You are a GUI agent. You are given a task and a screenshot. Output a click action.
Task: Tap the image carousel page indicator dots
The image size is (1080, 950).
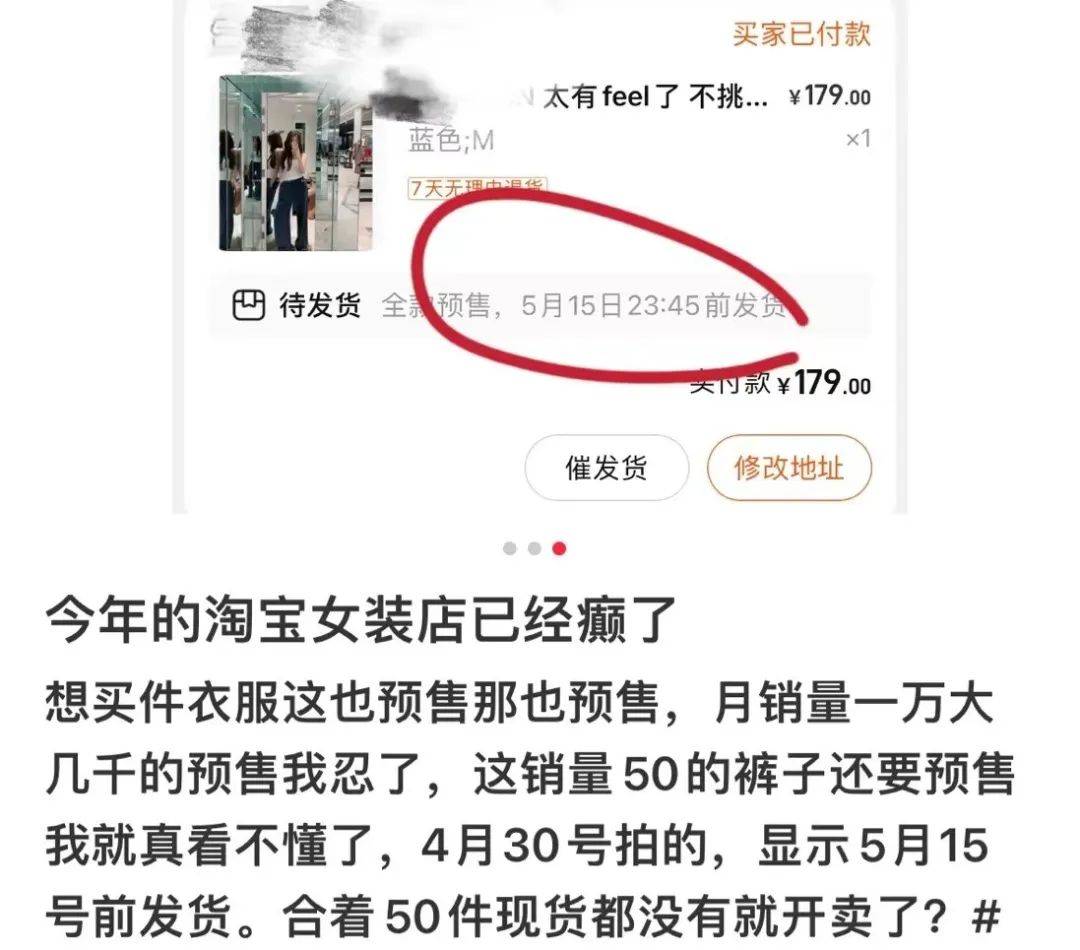(x=534, y=548)
